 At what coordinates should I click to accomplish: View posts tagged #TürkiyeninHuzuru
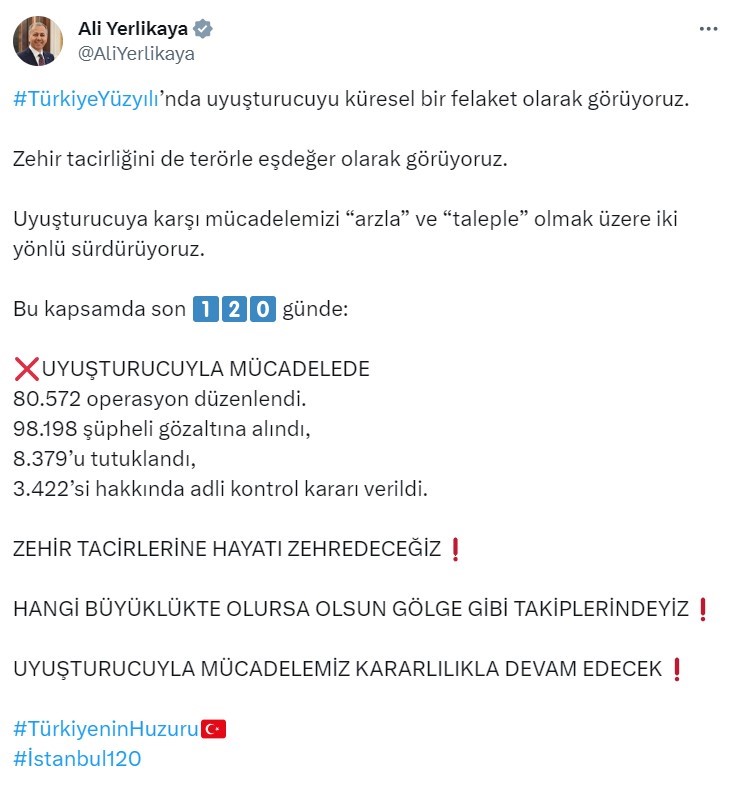tap(105, 729)
